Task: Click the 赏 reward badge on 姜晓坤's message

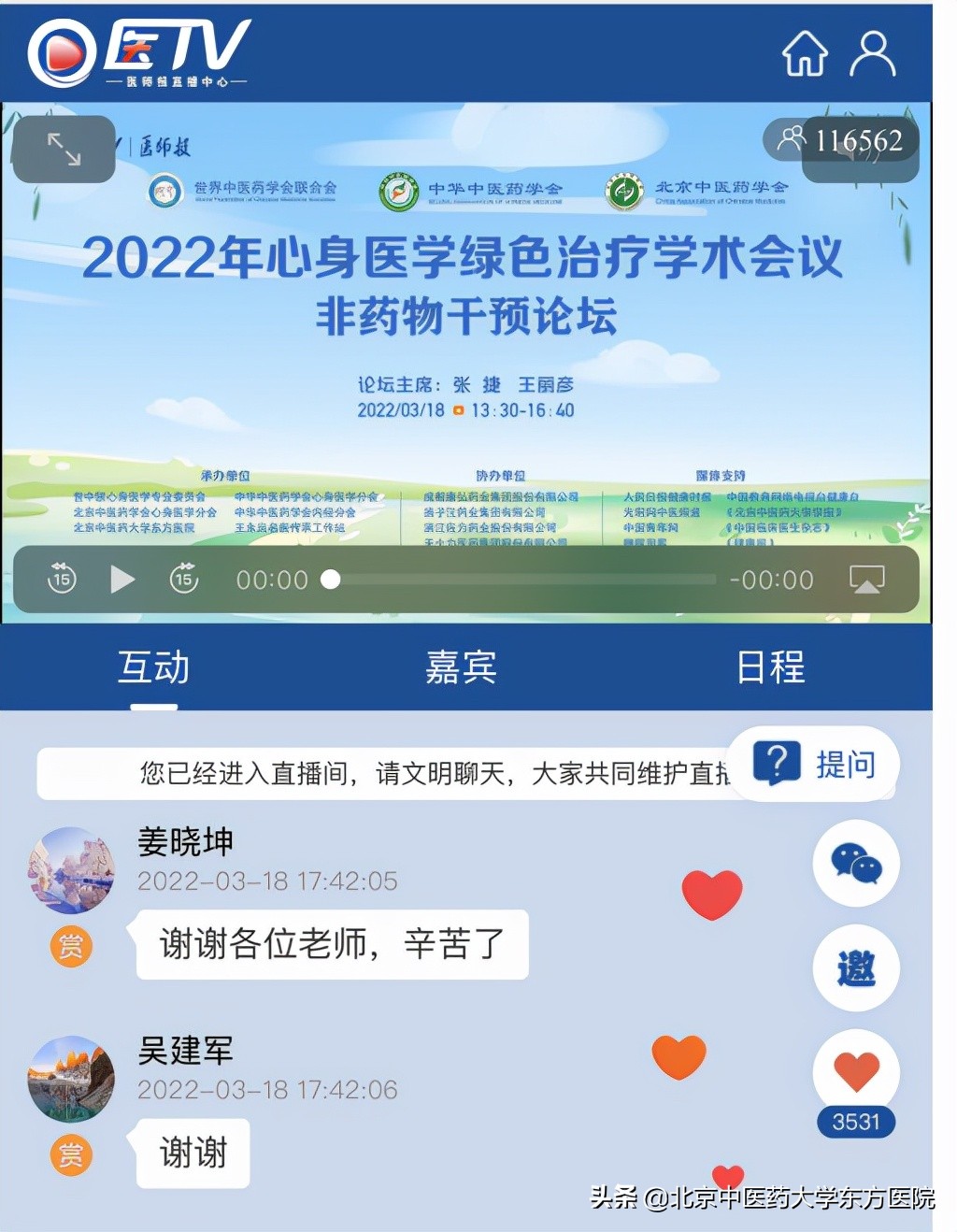Action: pyautogui.click(x=70, y=945)
